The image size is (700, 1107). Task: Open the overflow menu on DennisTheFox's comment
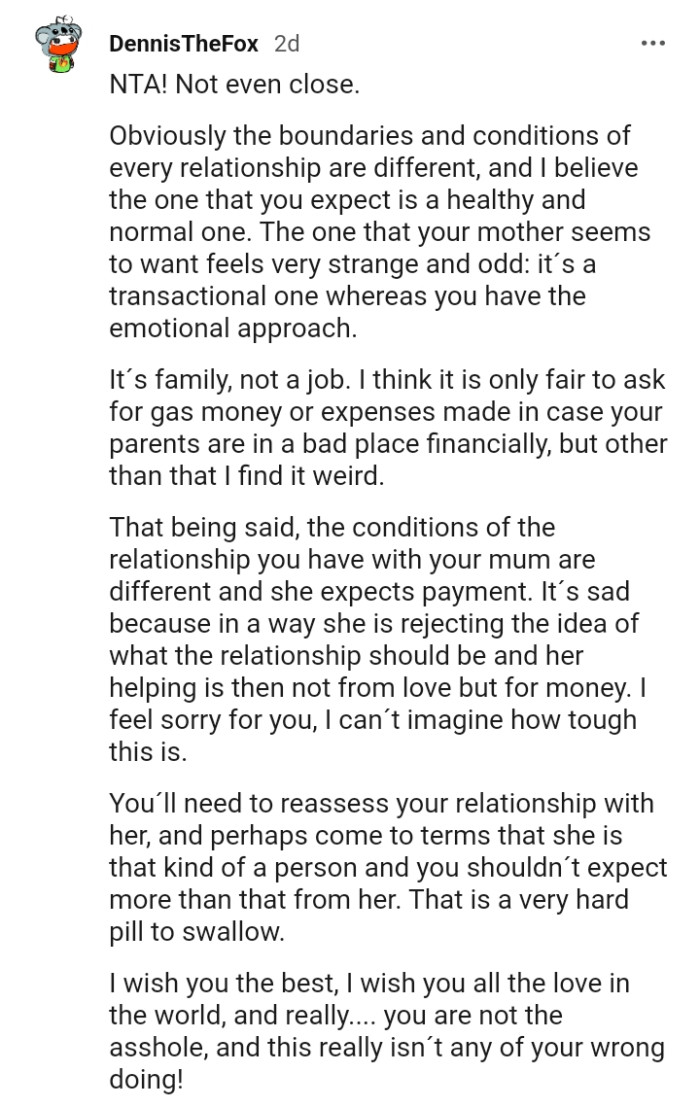[652, 44]
